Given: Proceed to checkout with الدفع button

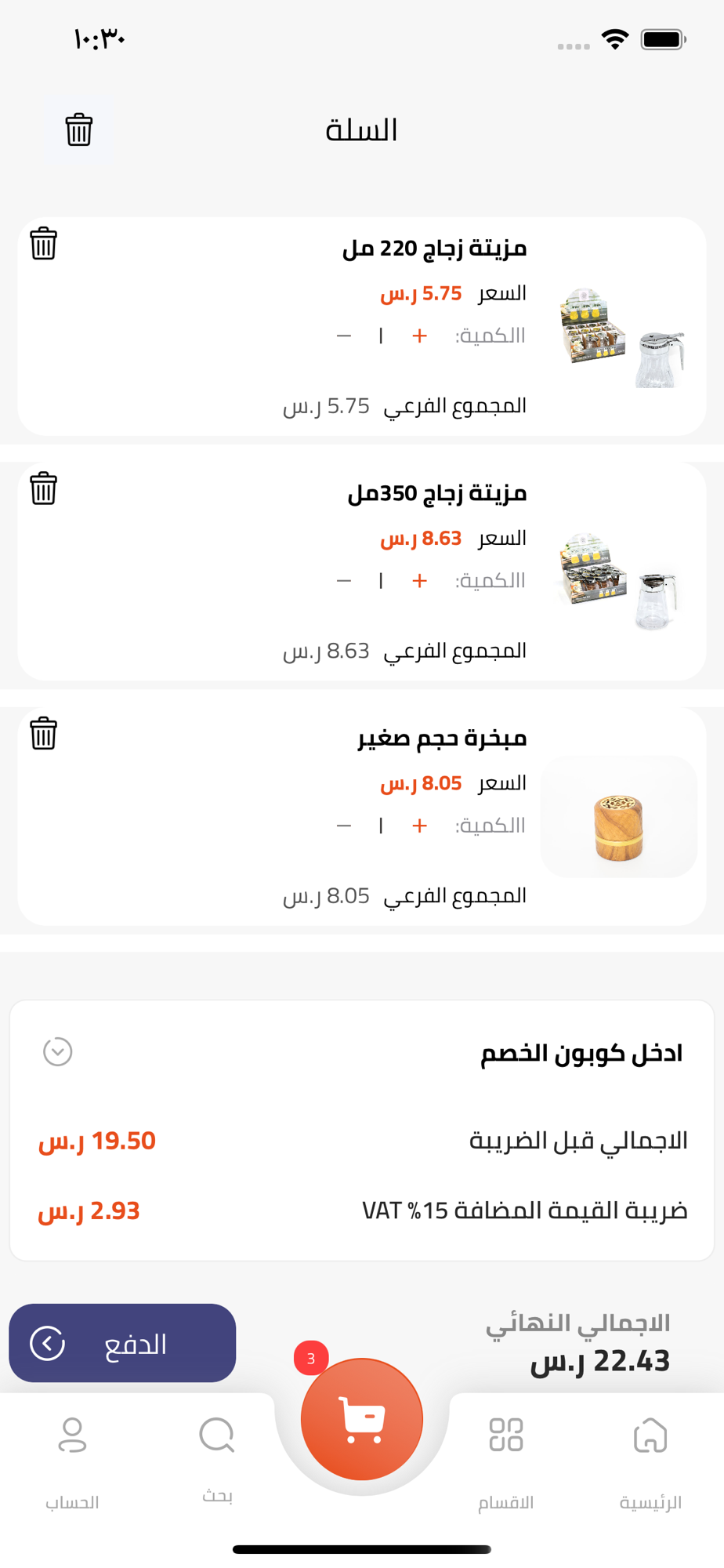Looking at the screenshot, I should click(122, 1343).
